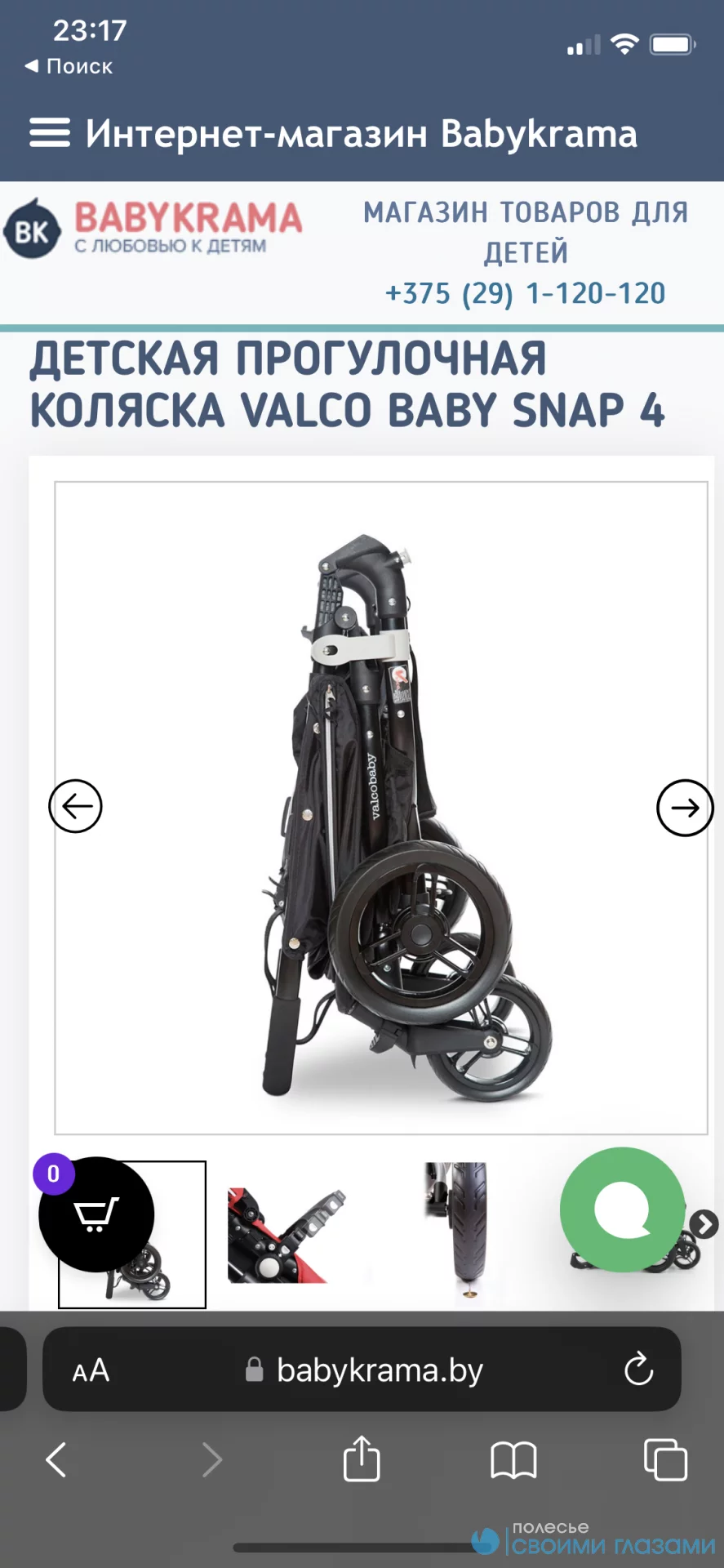Viewport: 724px width, 1568px height.
Task: Show the next stroller photo
Action: (685, 808)
